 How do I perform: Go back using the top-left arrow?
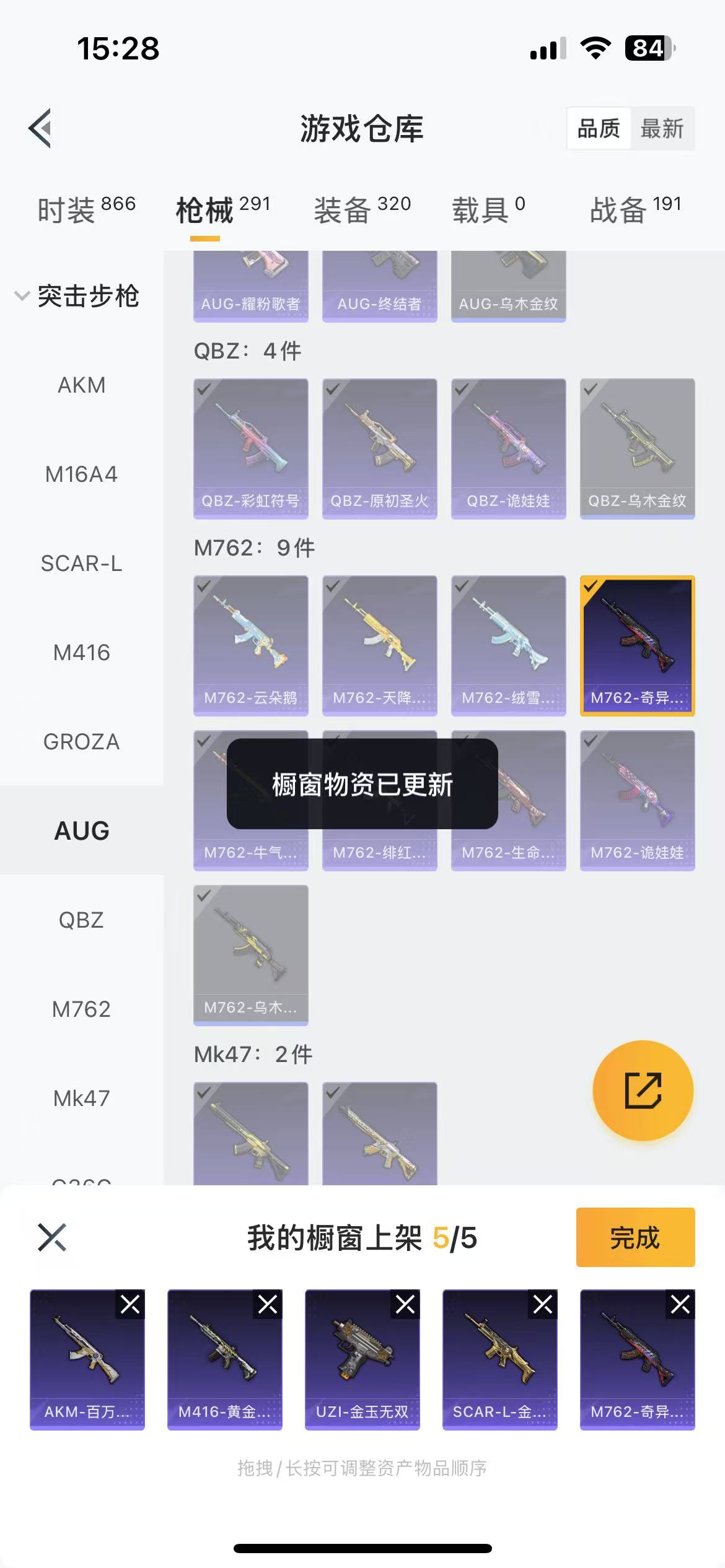point(40,128)
